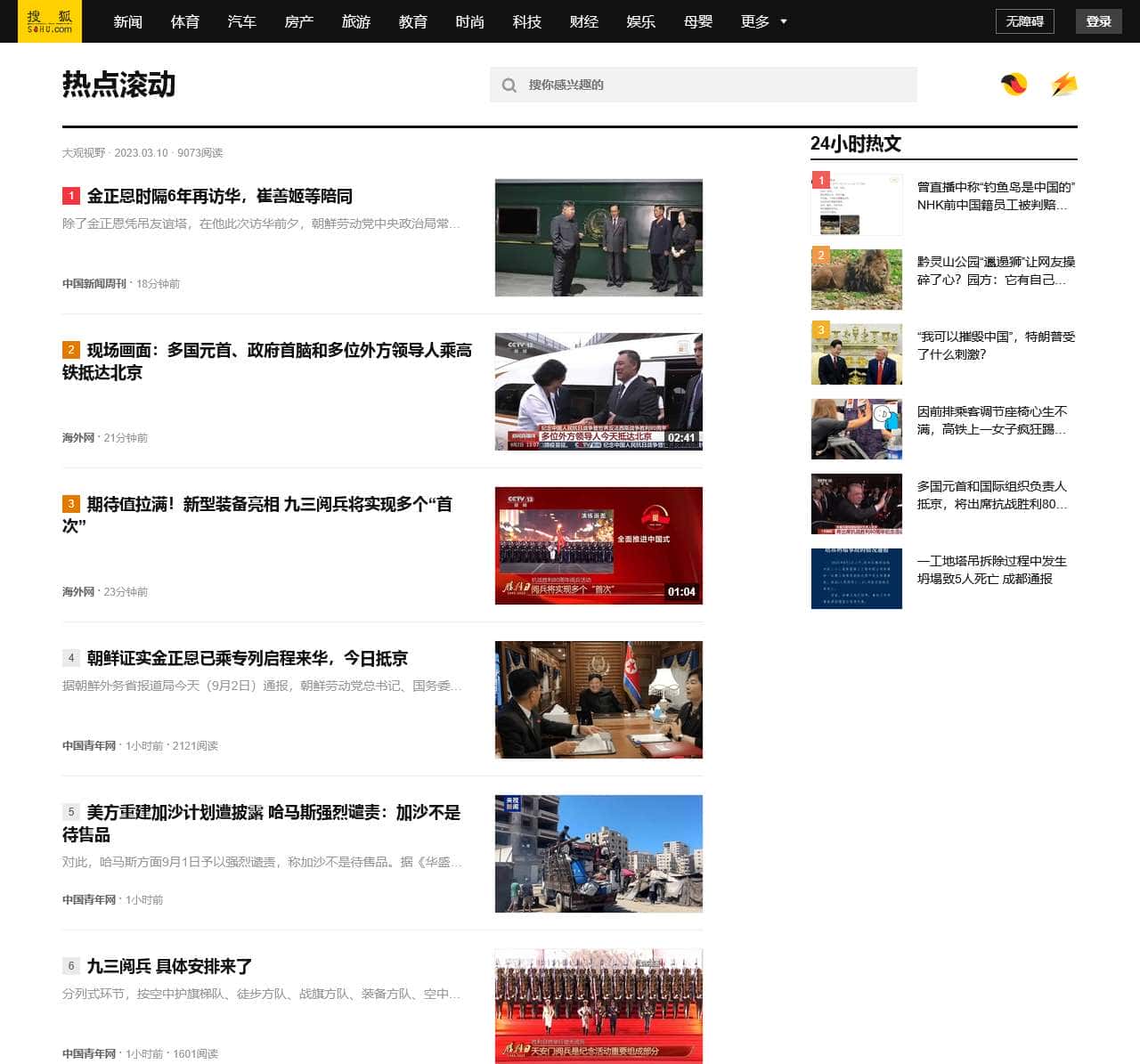The image size is (1140, 1064).
Task: Read 朝鲜证实金正恩已乘专列启程来华 article
Action: point(247,658)
